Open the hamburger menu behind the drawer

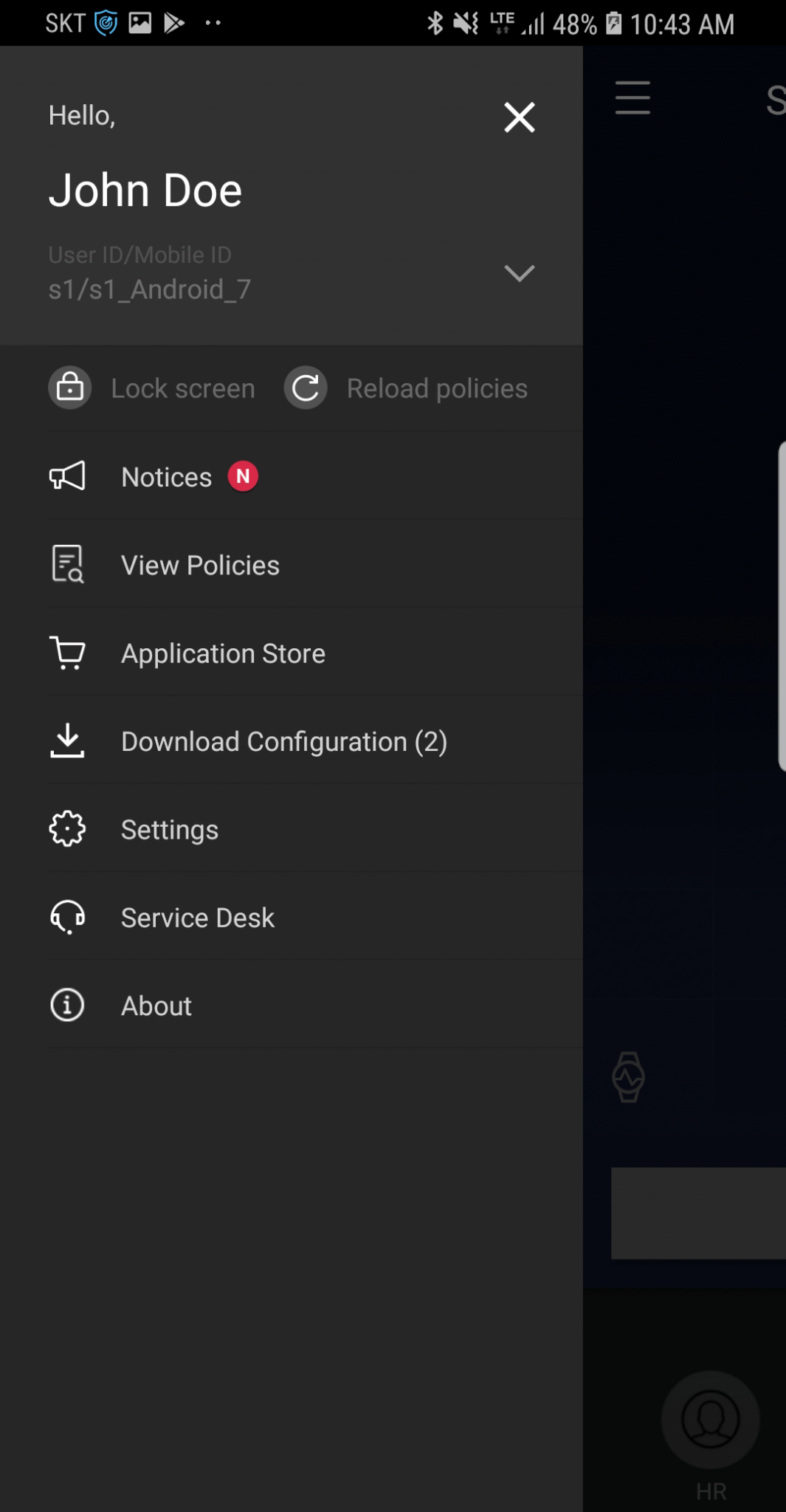[632, 97]
